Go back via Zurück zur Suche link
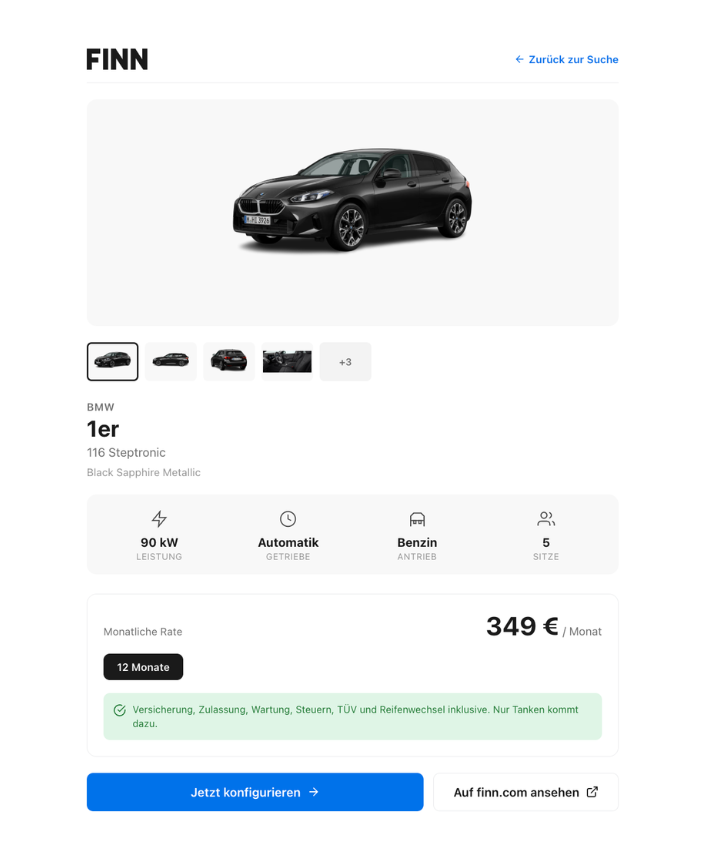 (567, 60)
